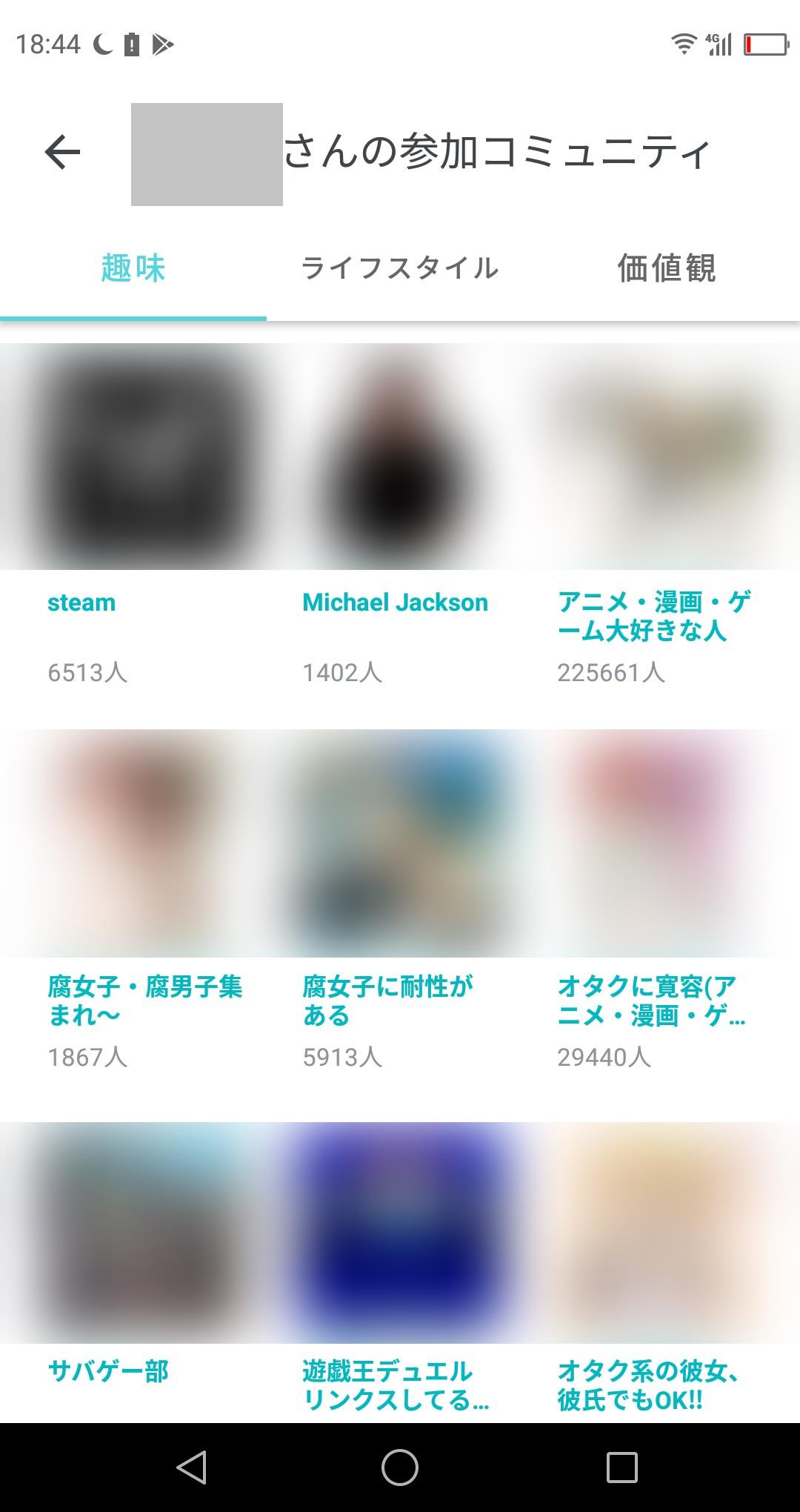800x1512 pixels.
Task: Open the system recent apps view
Action: click(x=621, y=1468)
